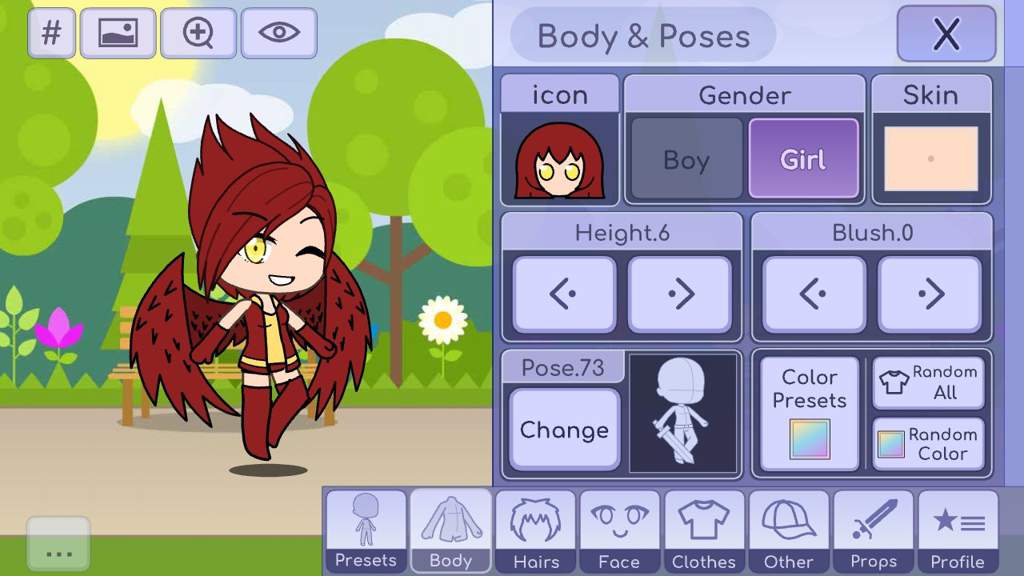Decrease Blush with left arrow
This screenshot has height=576, width=1024.
click(813, 294)
